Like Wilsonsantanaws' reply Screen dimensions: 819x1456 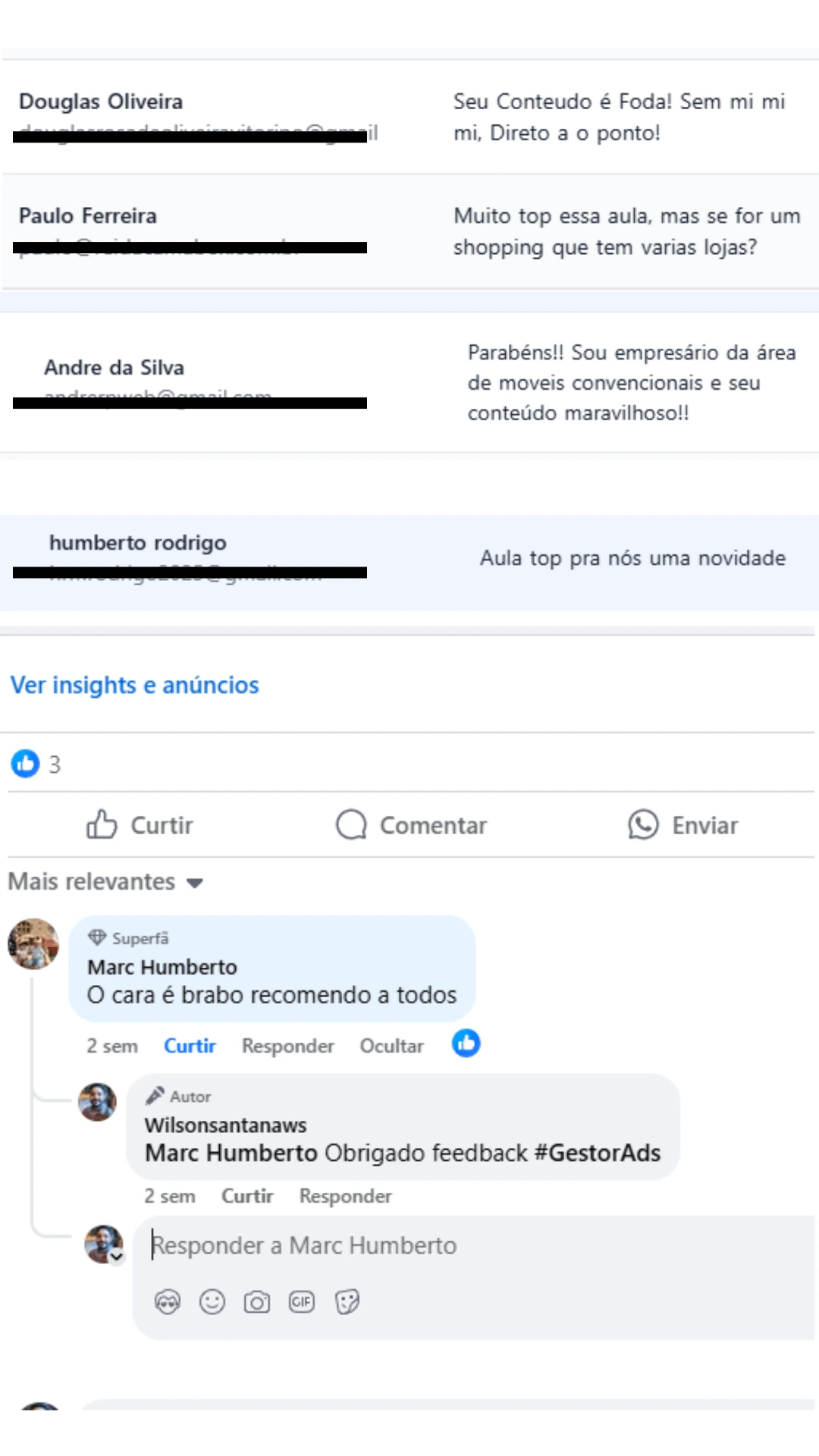247,1196
